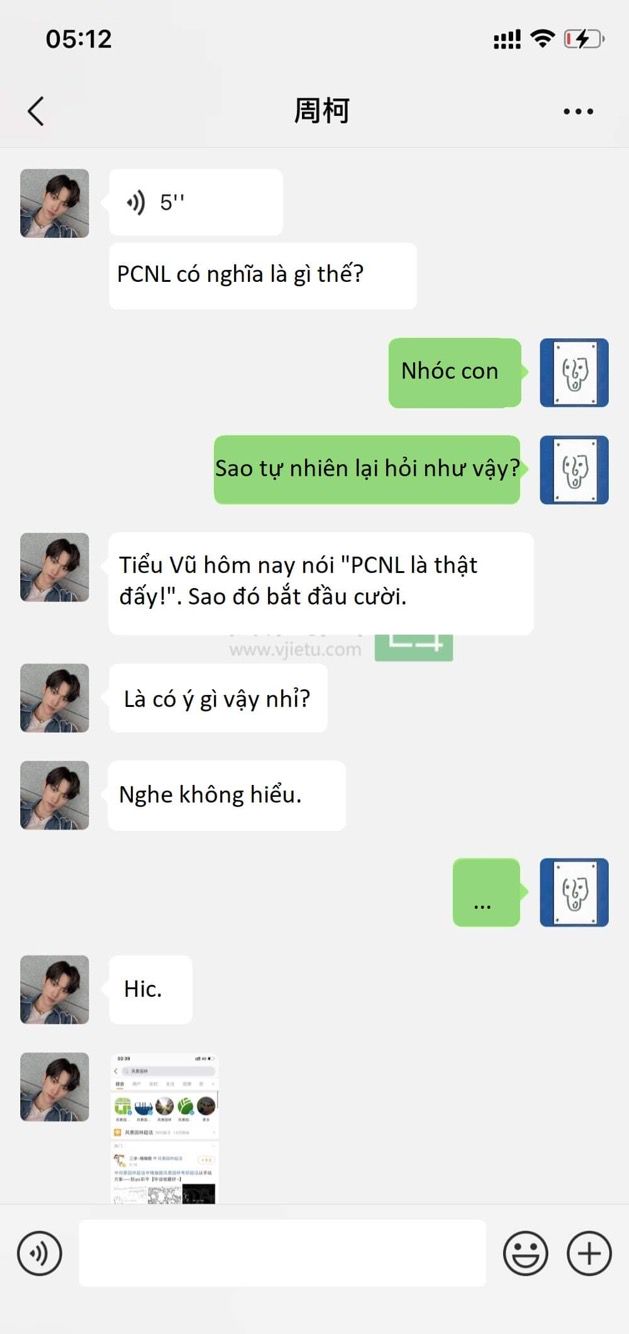The height and width of the screenshot is (1334, 629).
Task: View the contact's avatar beside voice message
Action: coord(54,203)
